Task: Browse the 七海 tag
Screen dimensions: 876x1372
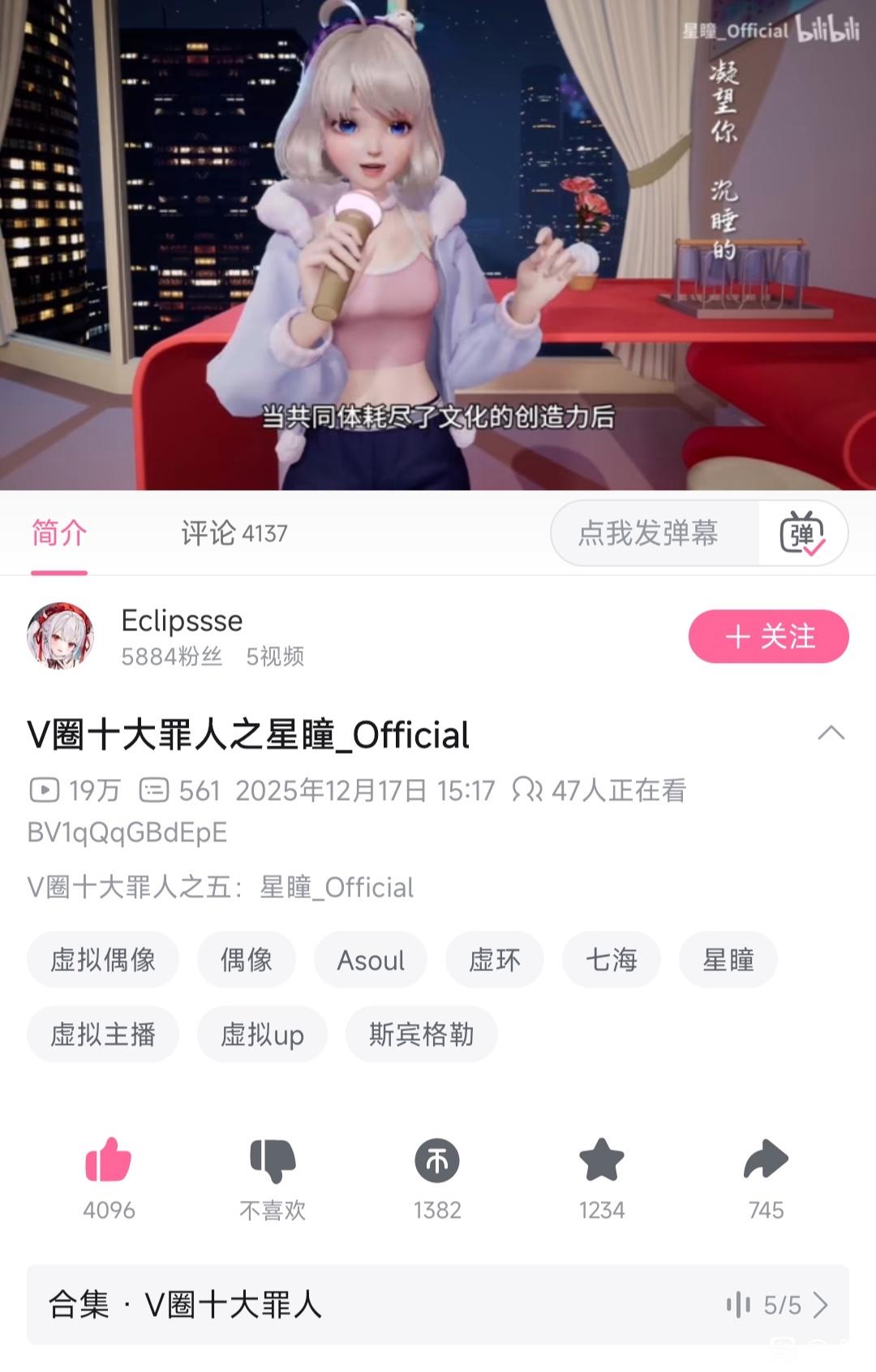Action: pyautogui.click(x=612, y=960)
